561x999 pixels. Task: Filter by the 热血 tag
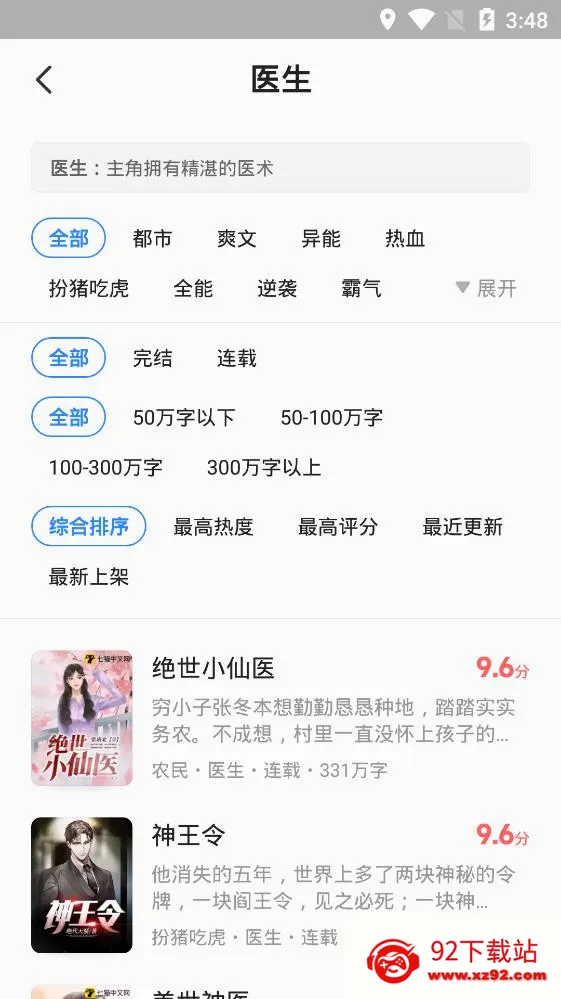tap(404, 238)
